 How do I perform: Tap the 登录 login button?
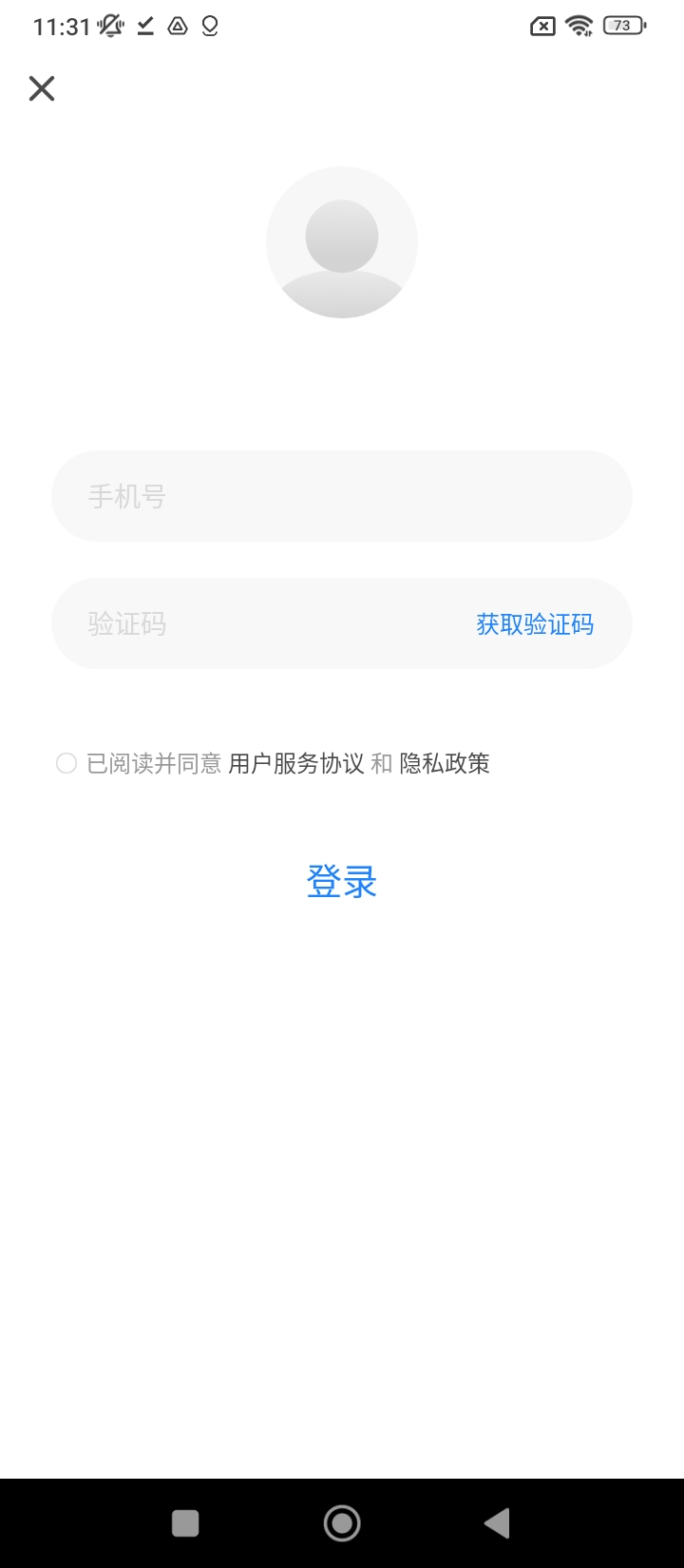point(342,882)
